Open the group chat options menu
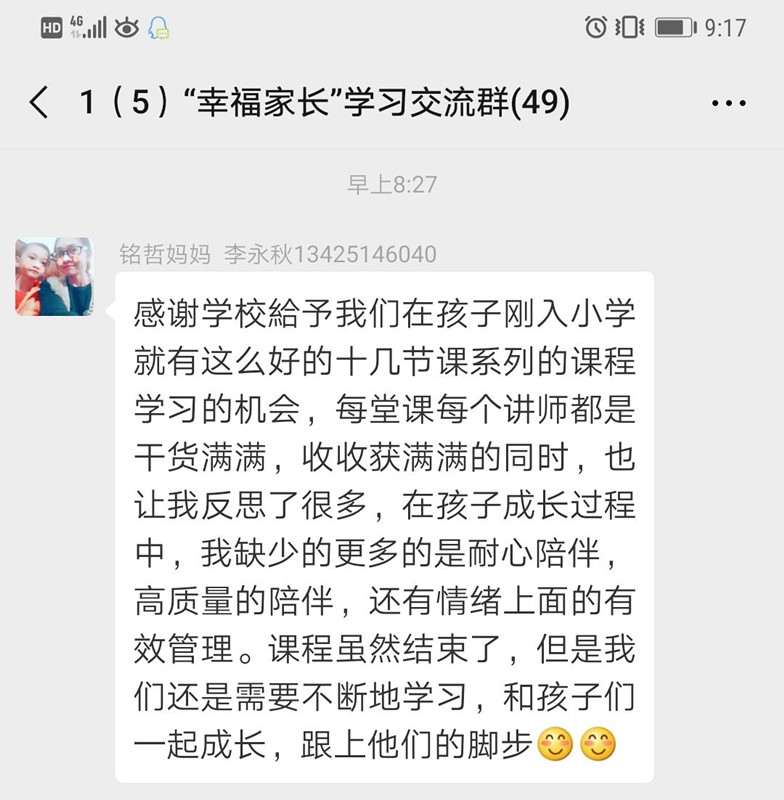The width and height of the screenshot is (784, 800). pos(728,103)
